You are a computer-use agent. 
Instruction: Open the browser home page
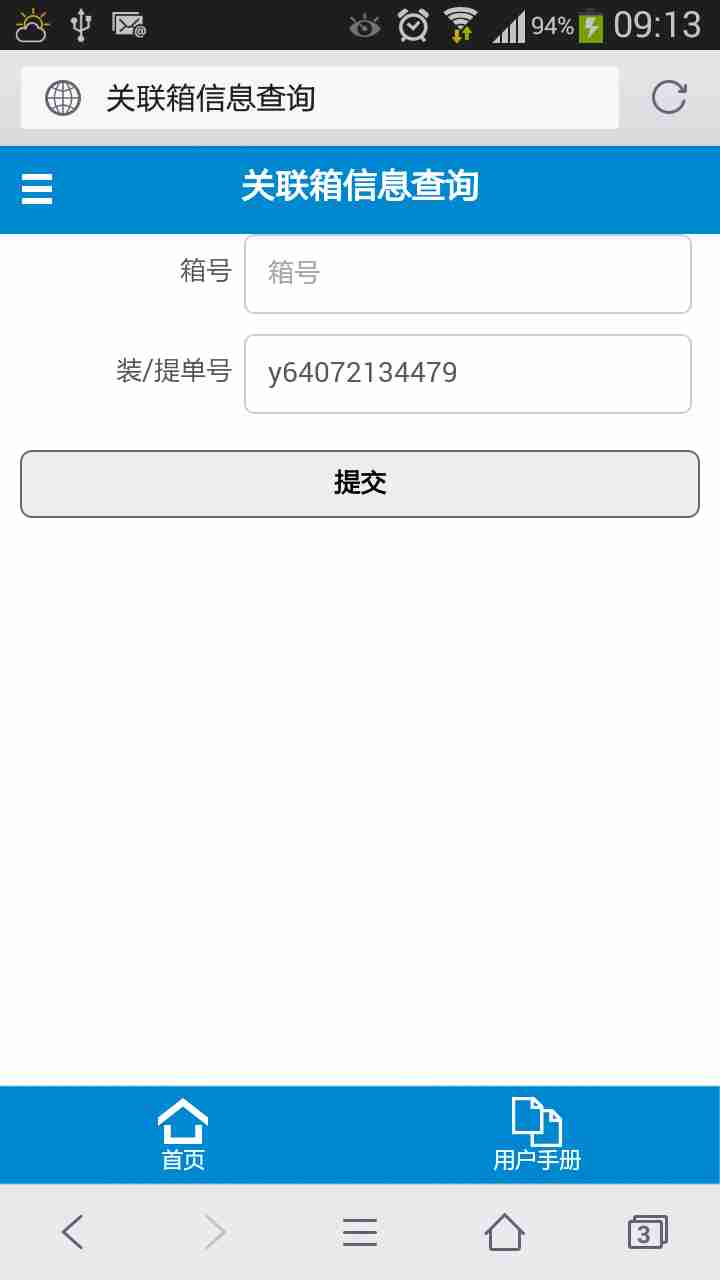point(504,1232)
